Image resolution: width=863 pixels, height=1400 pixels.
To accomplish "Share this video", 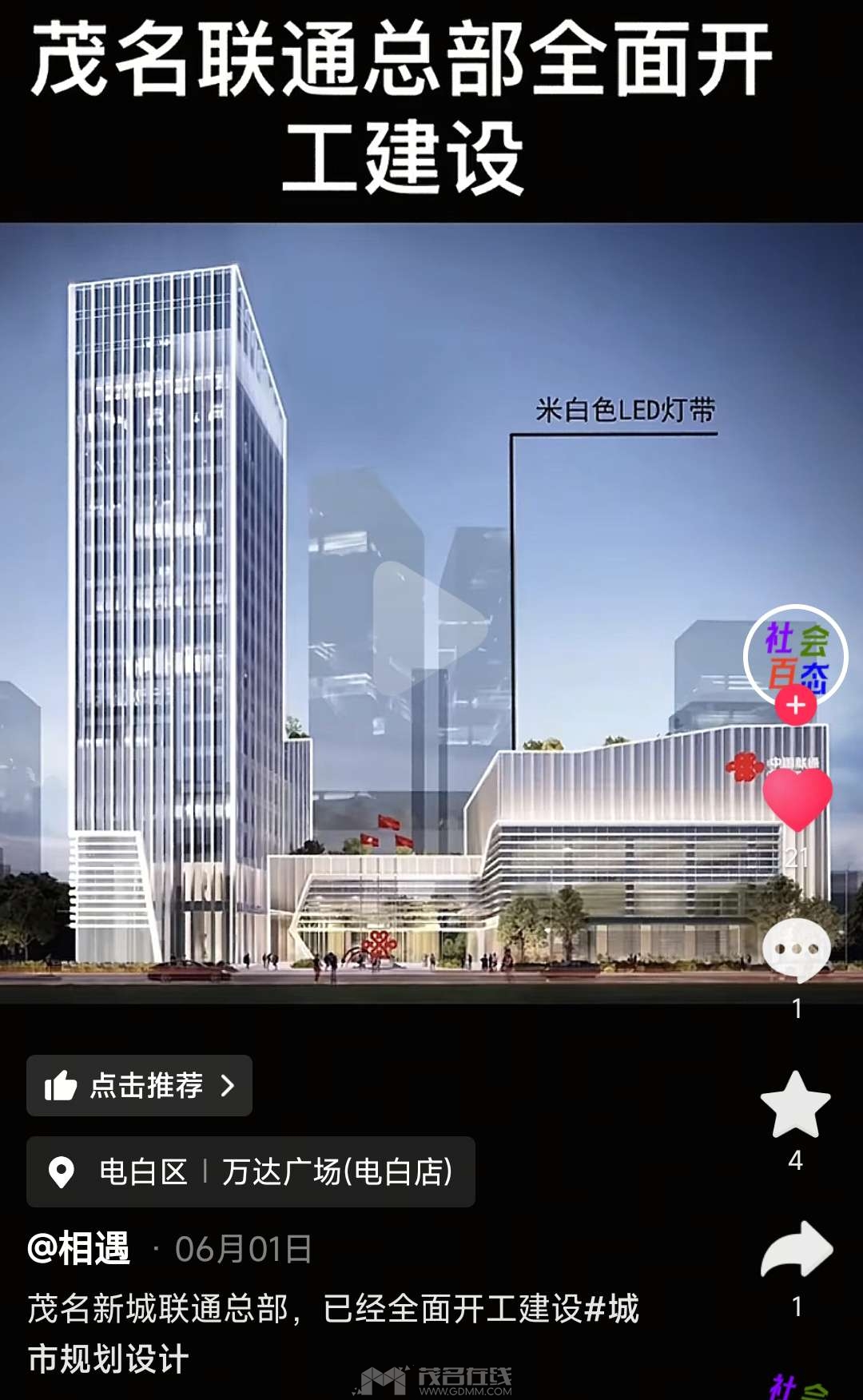I will (796, 1250).
